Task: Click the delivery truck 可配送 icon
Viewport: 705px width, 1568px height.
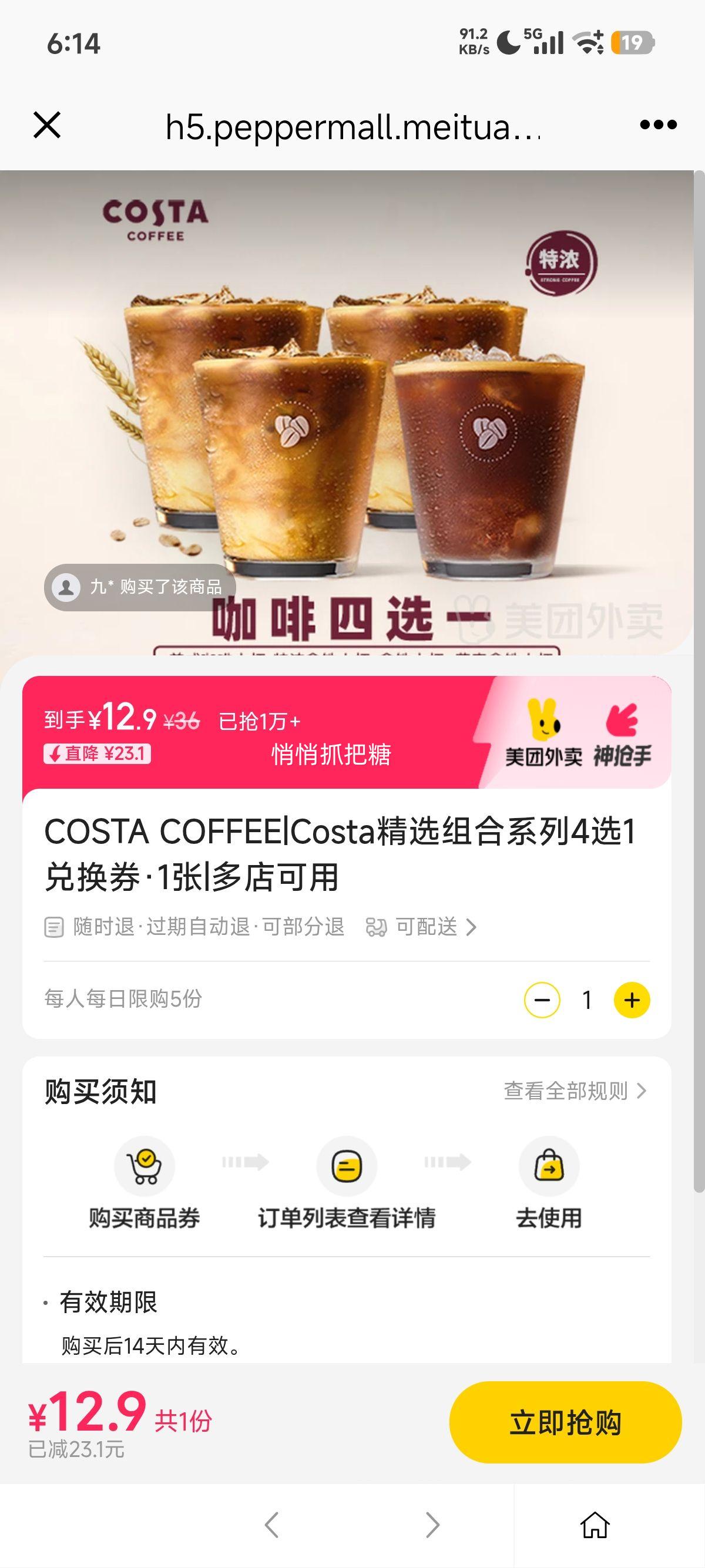Action: pyautogui.click(x=378, y=927)
